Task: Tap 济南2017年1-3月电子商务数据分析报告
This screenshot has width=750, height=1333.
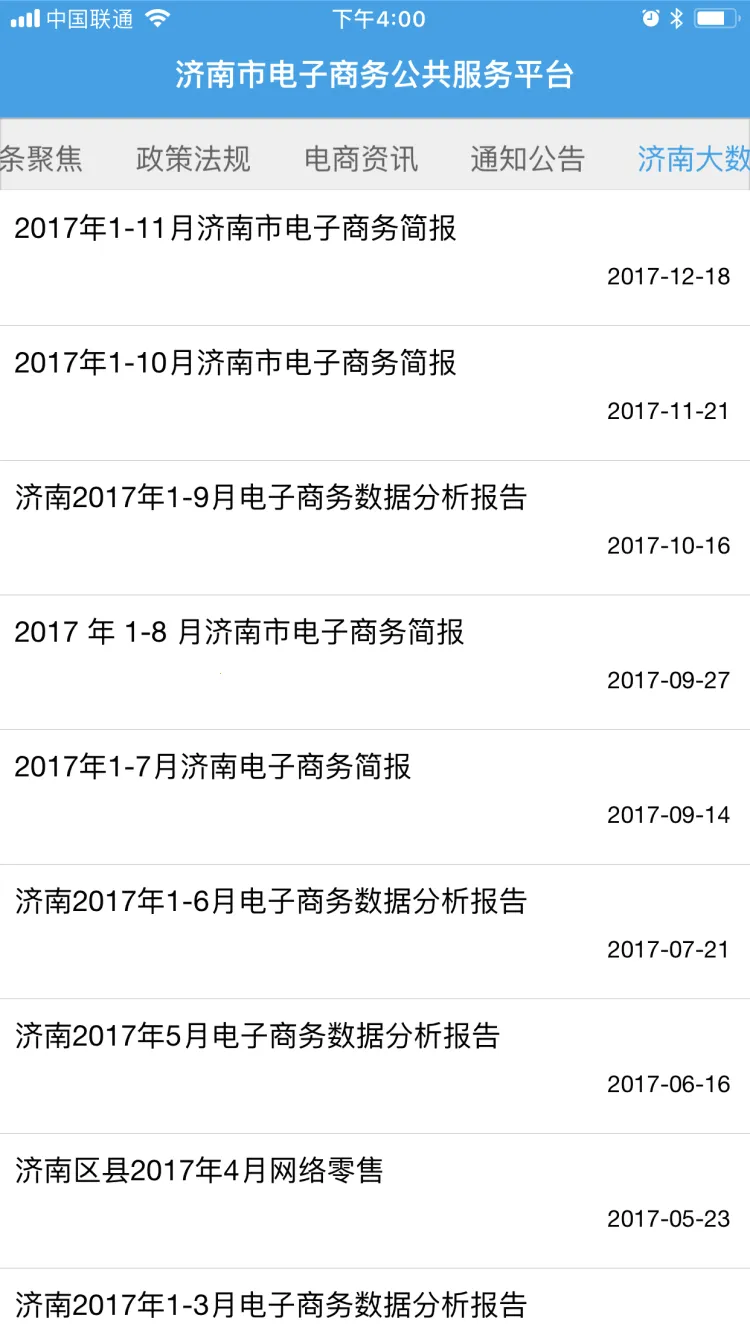Action: coord(270,1305)
